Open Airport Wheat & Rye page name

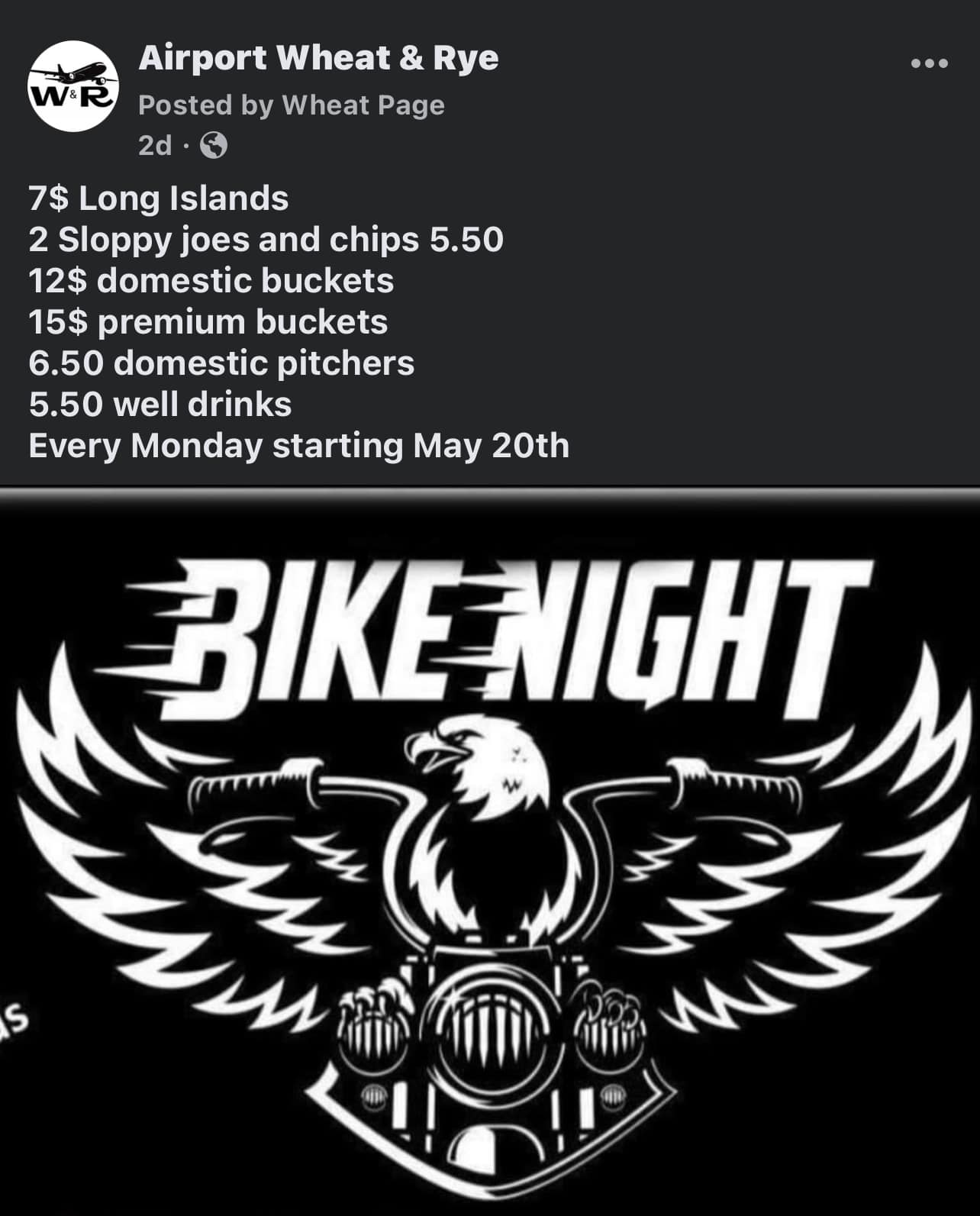click(318, 58)
